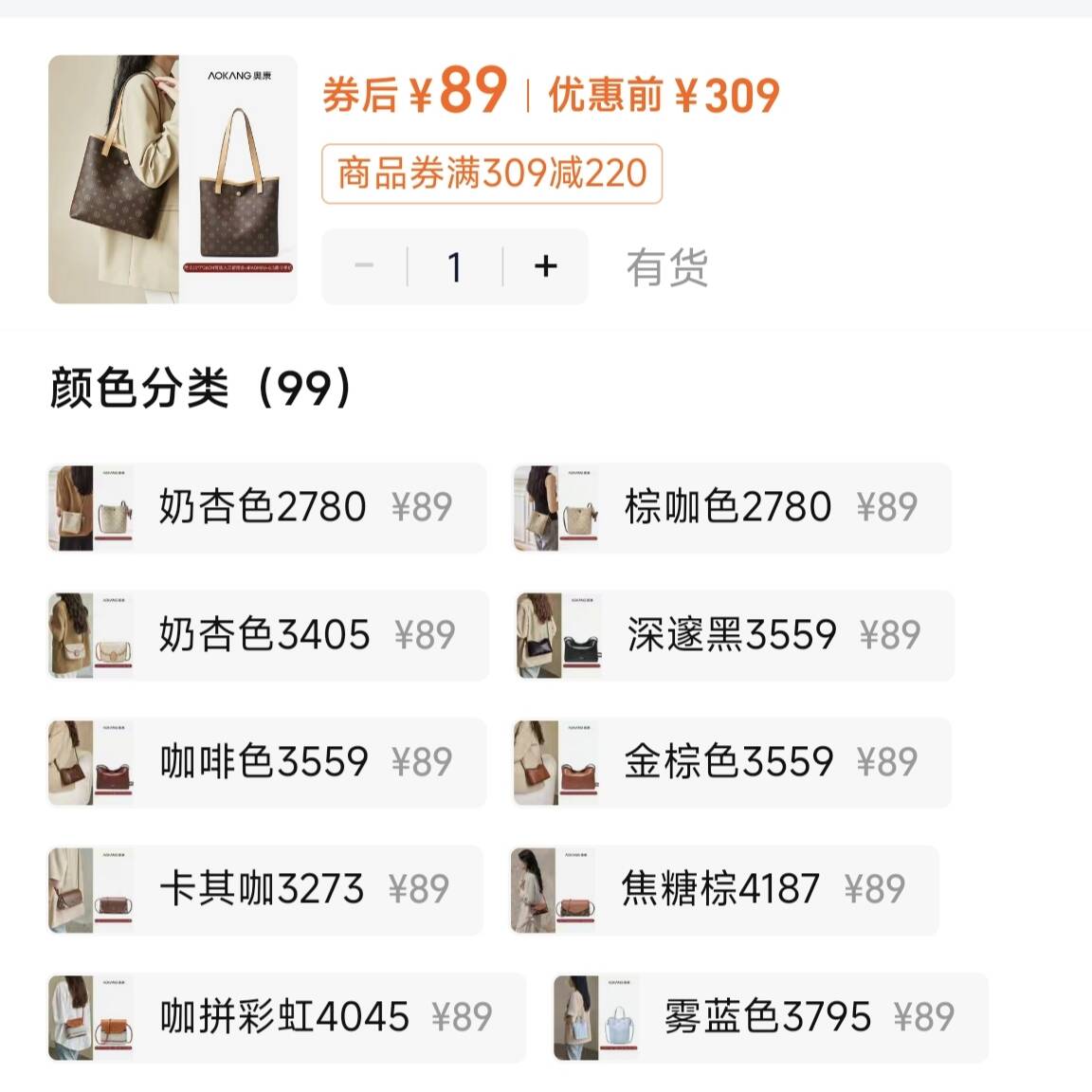Choose the 棕咖色2780 variant
This screenshot has height=1092, width=1092.
click(732, 507)
